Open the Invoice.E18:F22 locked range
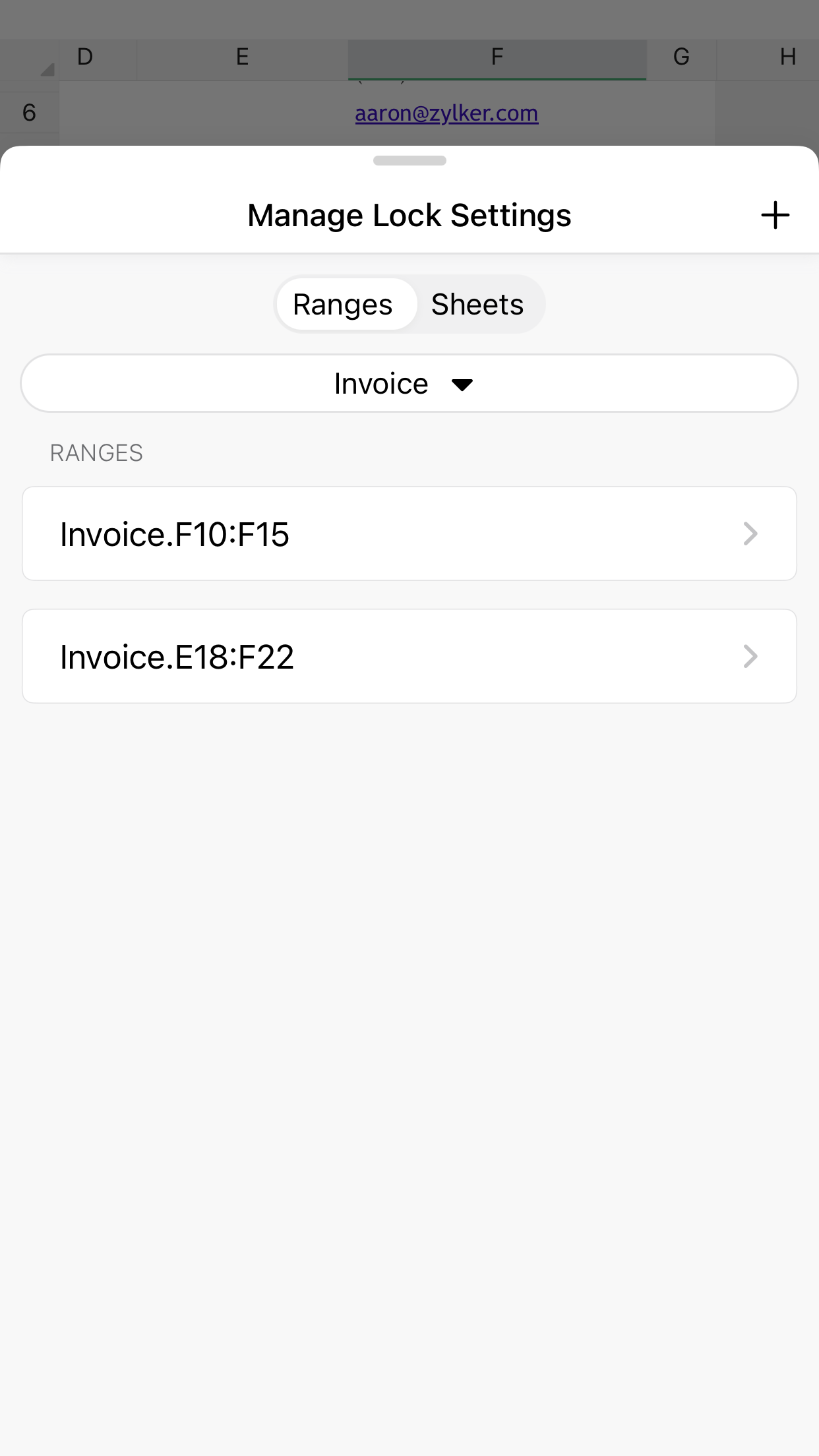Image resolution: width=819 pixels, height=1456 pixels. pos(409,657)
